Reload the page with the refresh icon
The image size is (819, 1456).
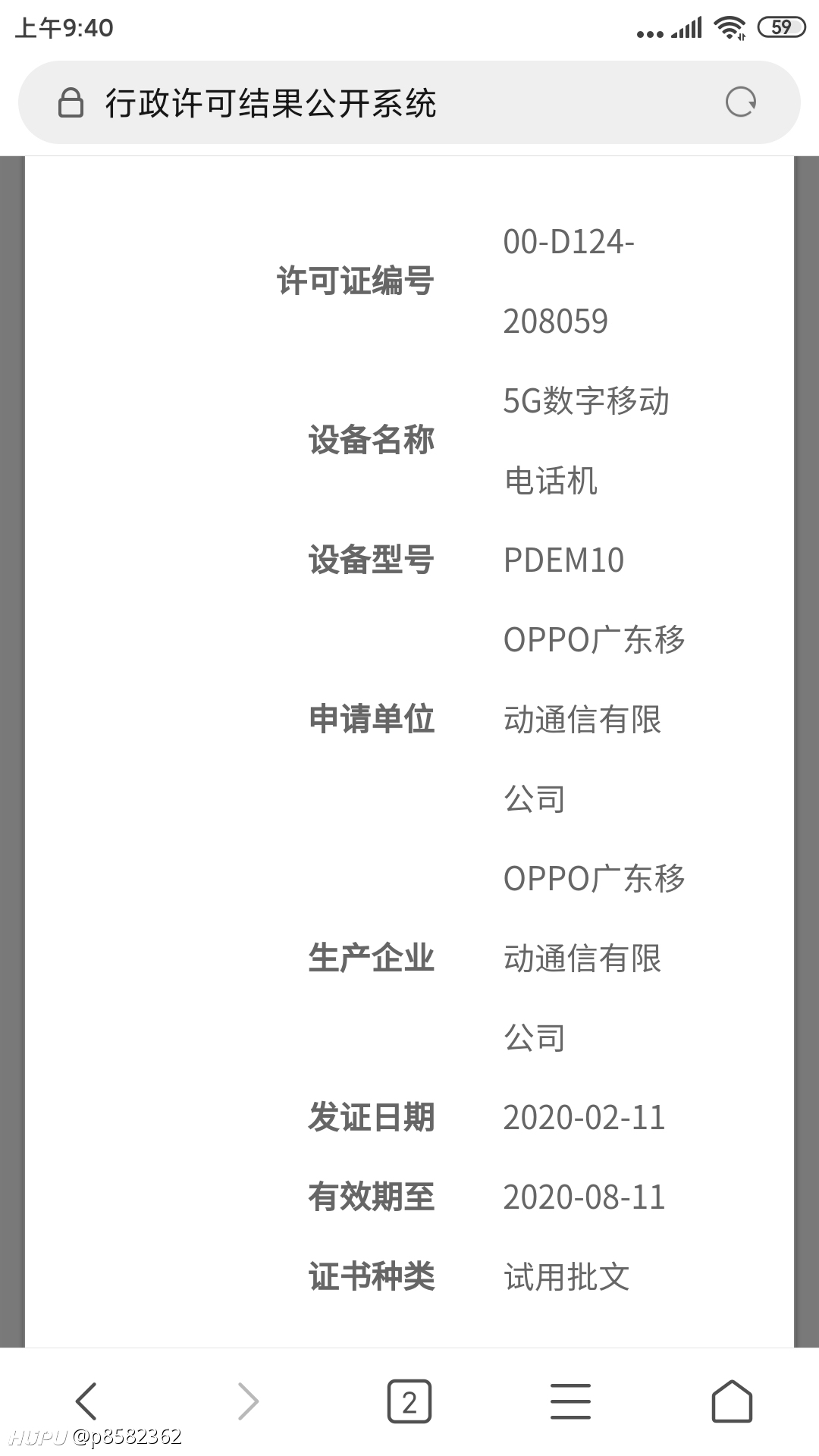[741, 102]
